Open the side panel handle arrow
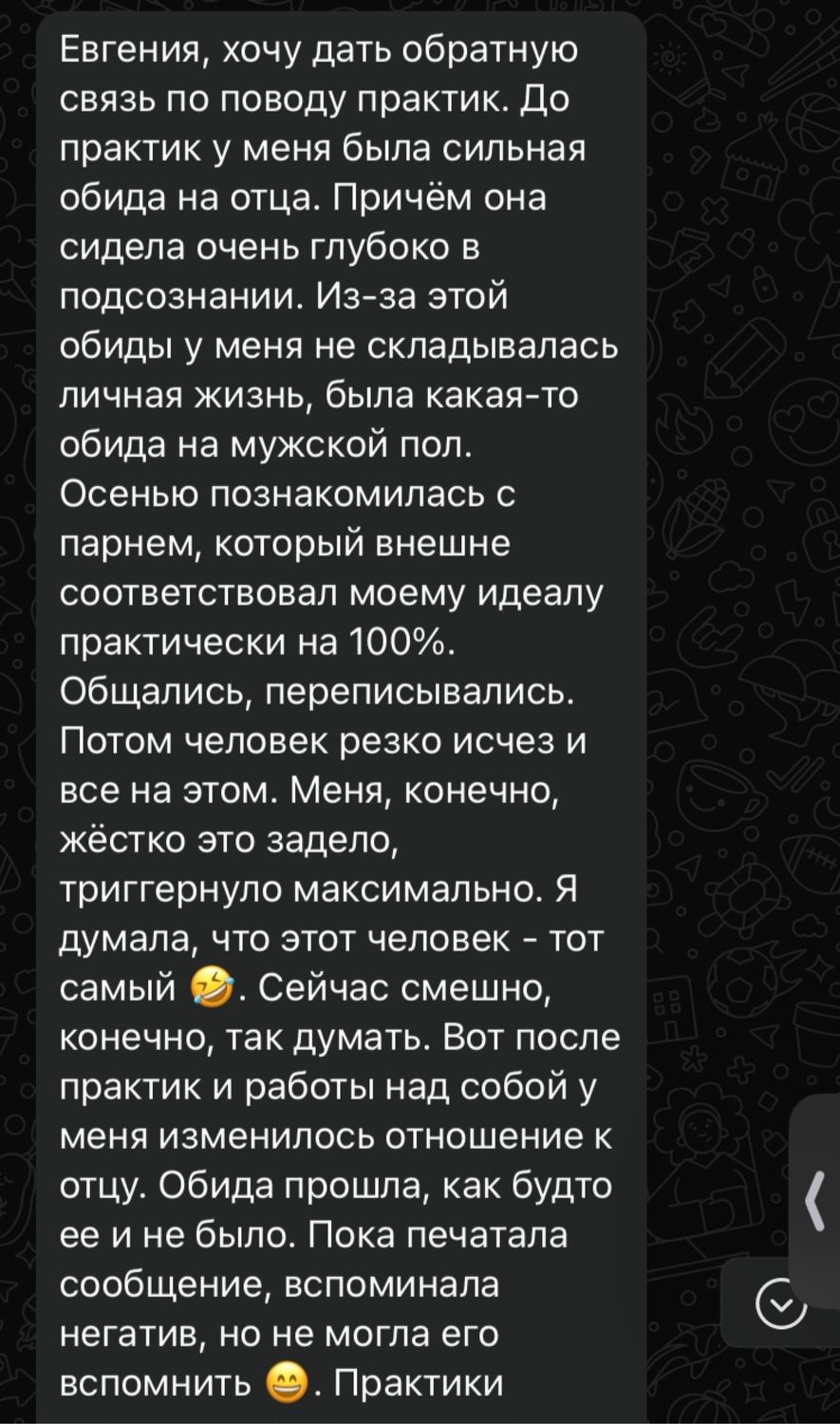 click(816, 1201)
